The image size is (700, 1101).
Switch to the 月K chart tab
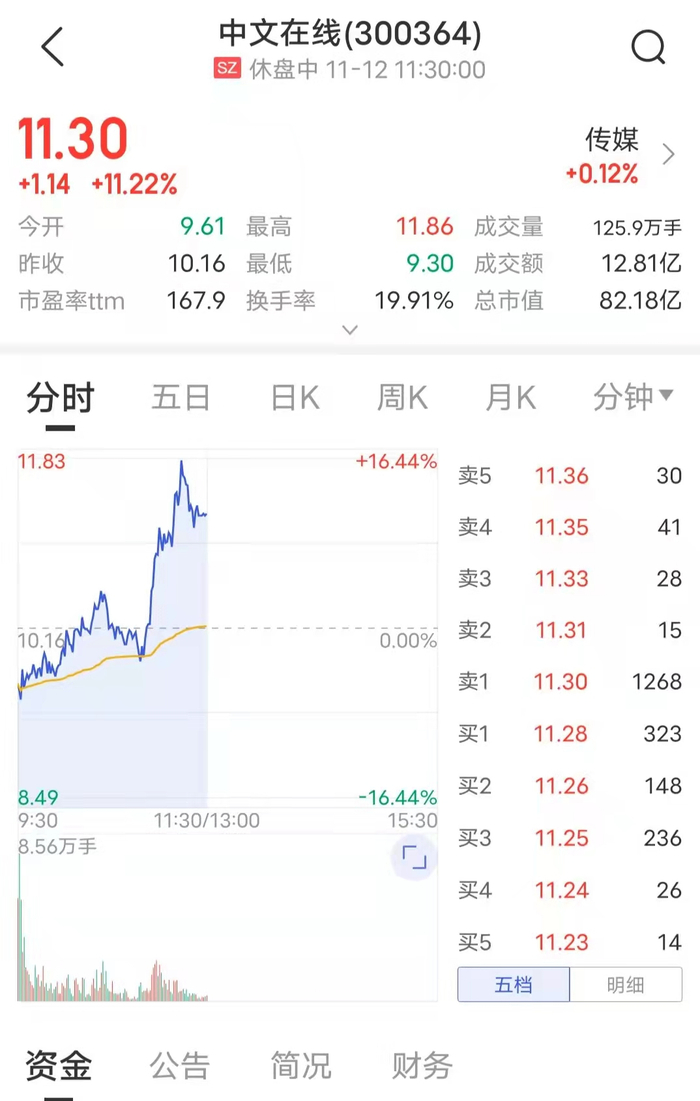[x=510, y=397]
